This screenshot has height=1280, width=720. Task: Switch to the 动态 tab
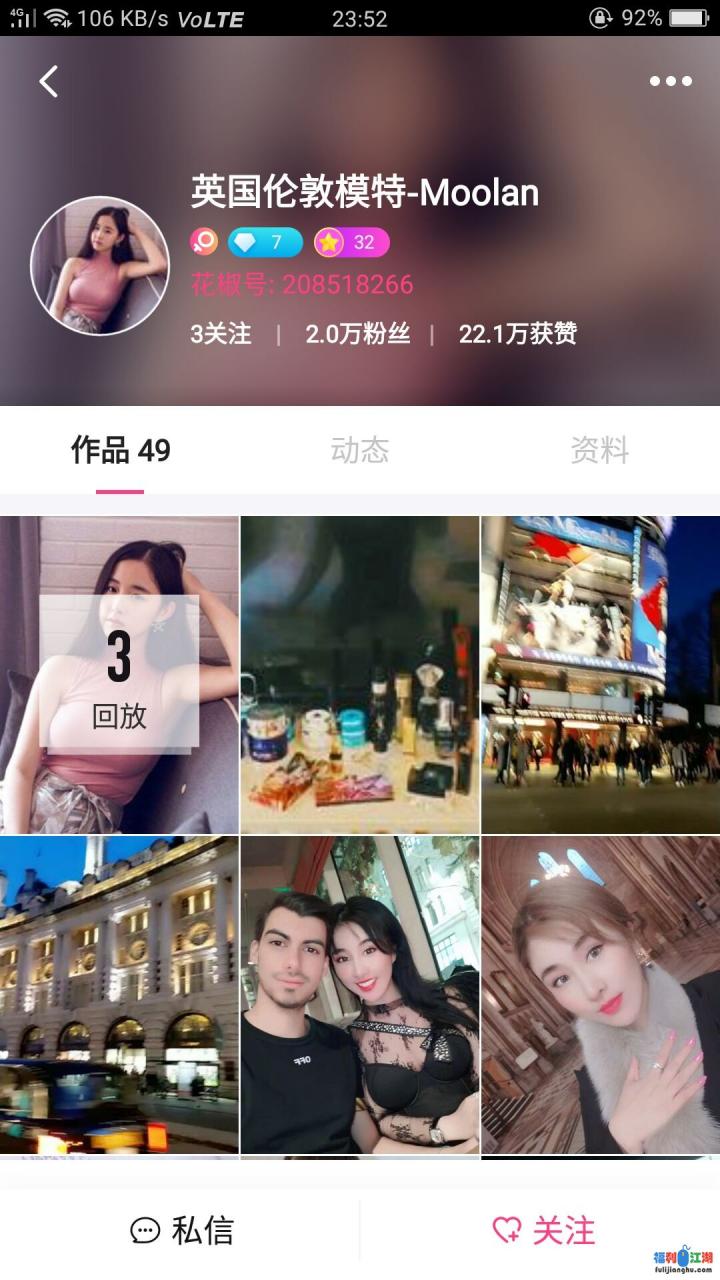(x=359, y=451)
